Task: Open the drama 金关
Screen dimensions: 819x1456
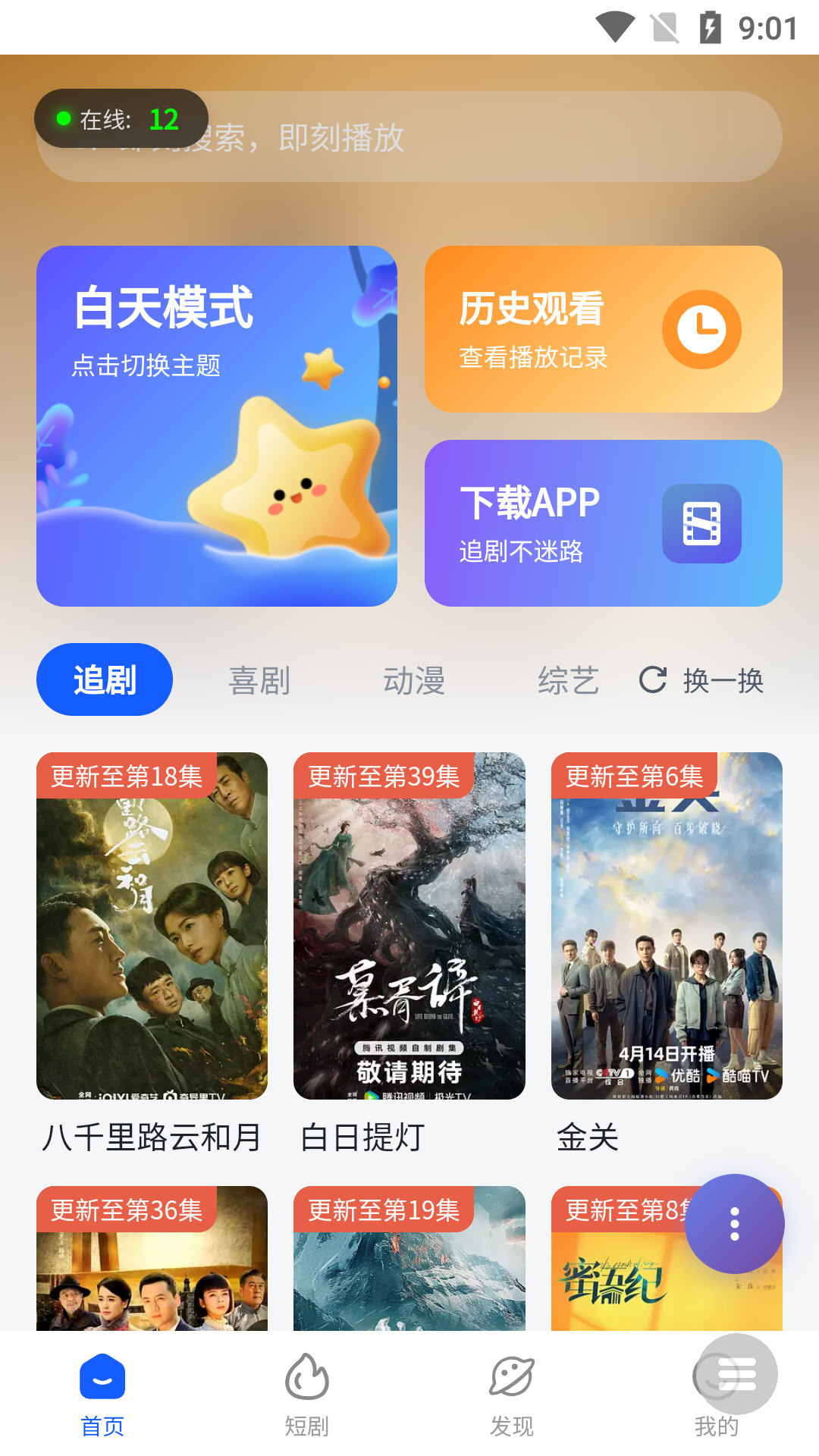Action: 667,926
